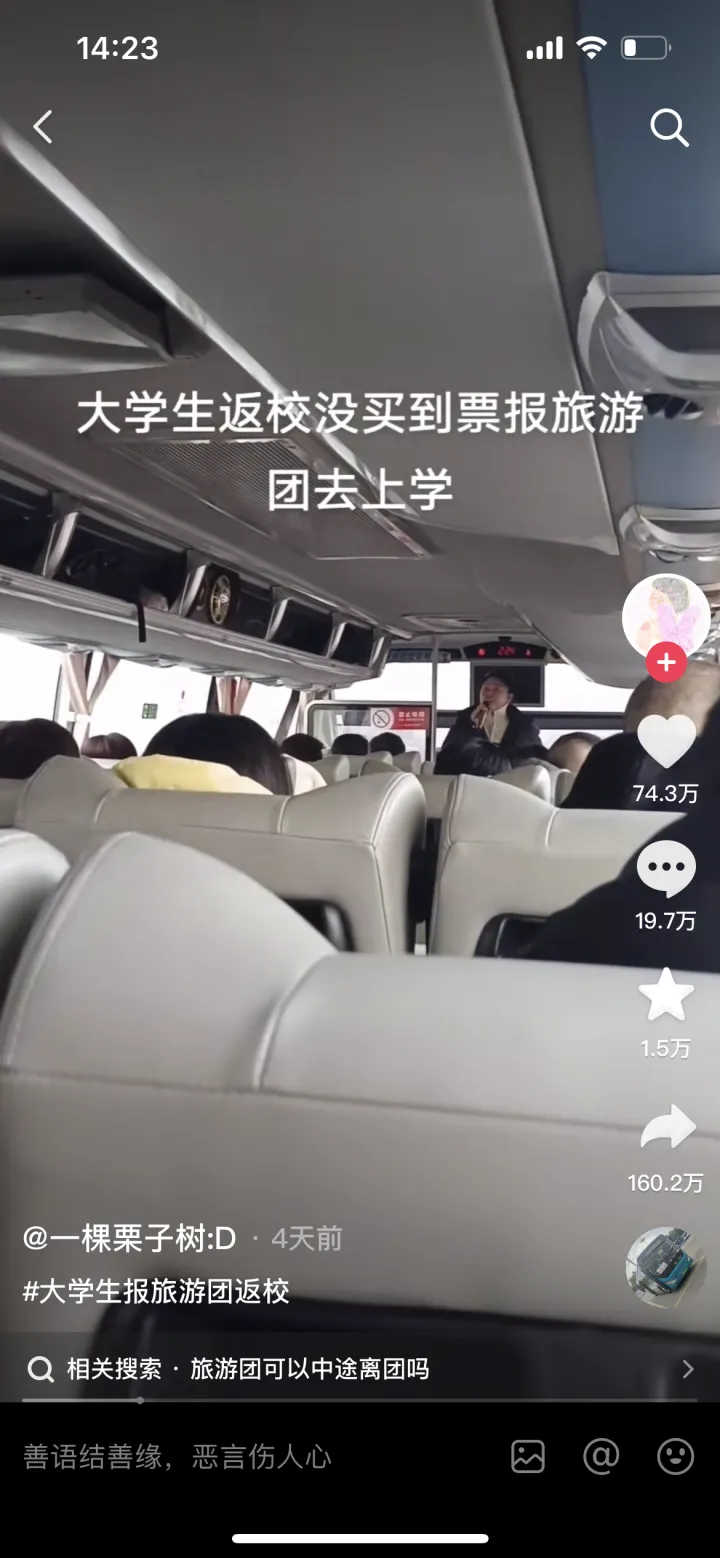Open the rotating music disc thumbnail
720x1558 pixels.
pos(665,1267)
